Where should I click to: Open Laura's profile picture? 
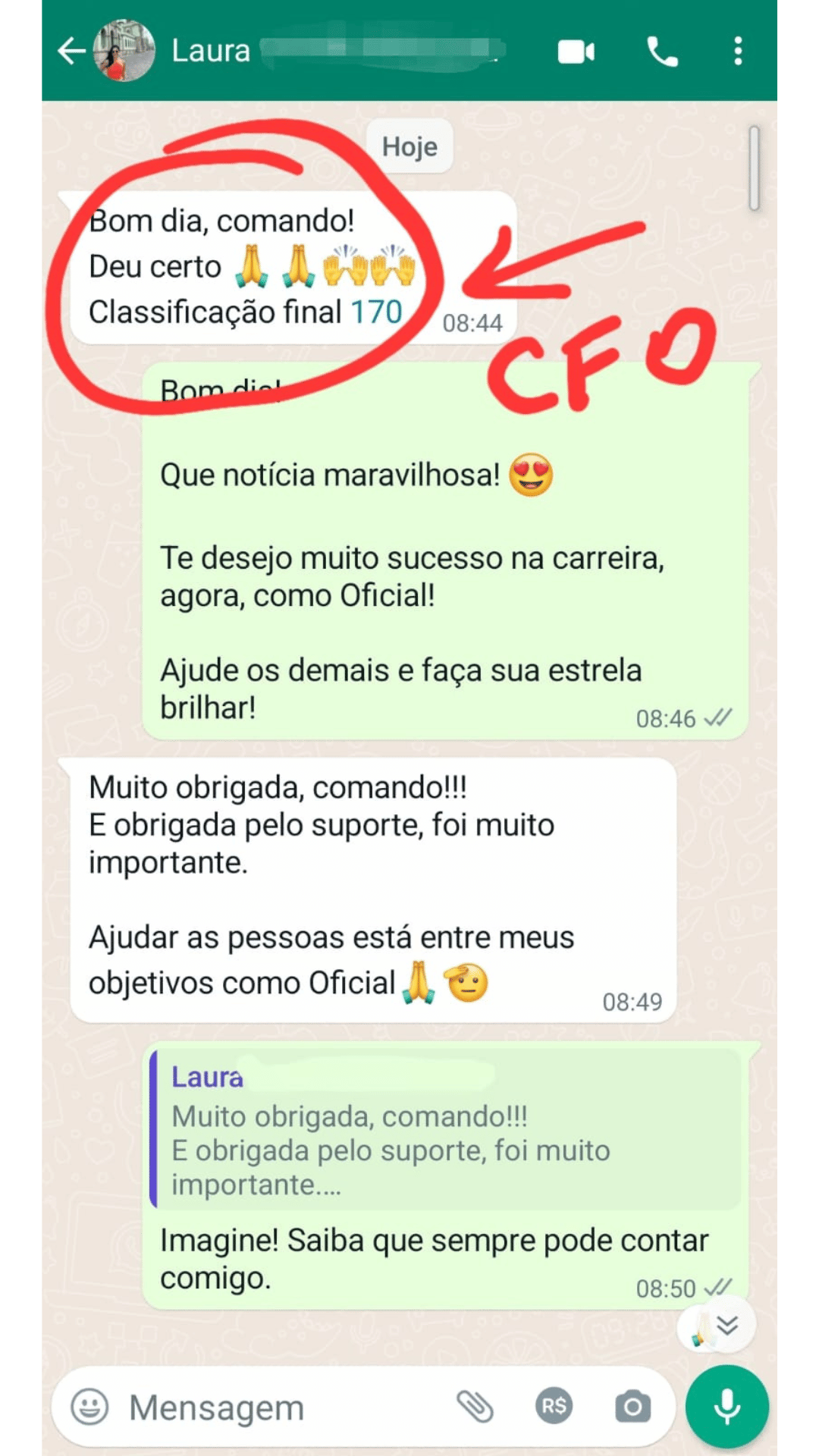(x=124, y=52)
